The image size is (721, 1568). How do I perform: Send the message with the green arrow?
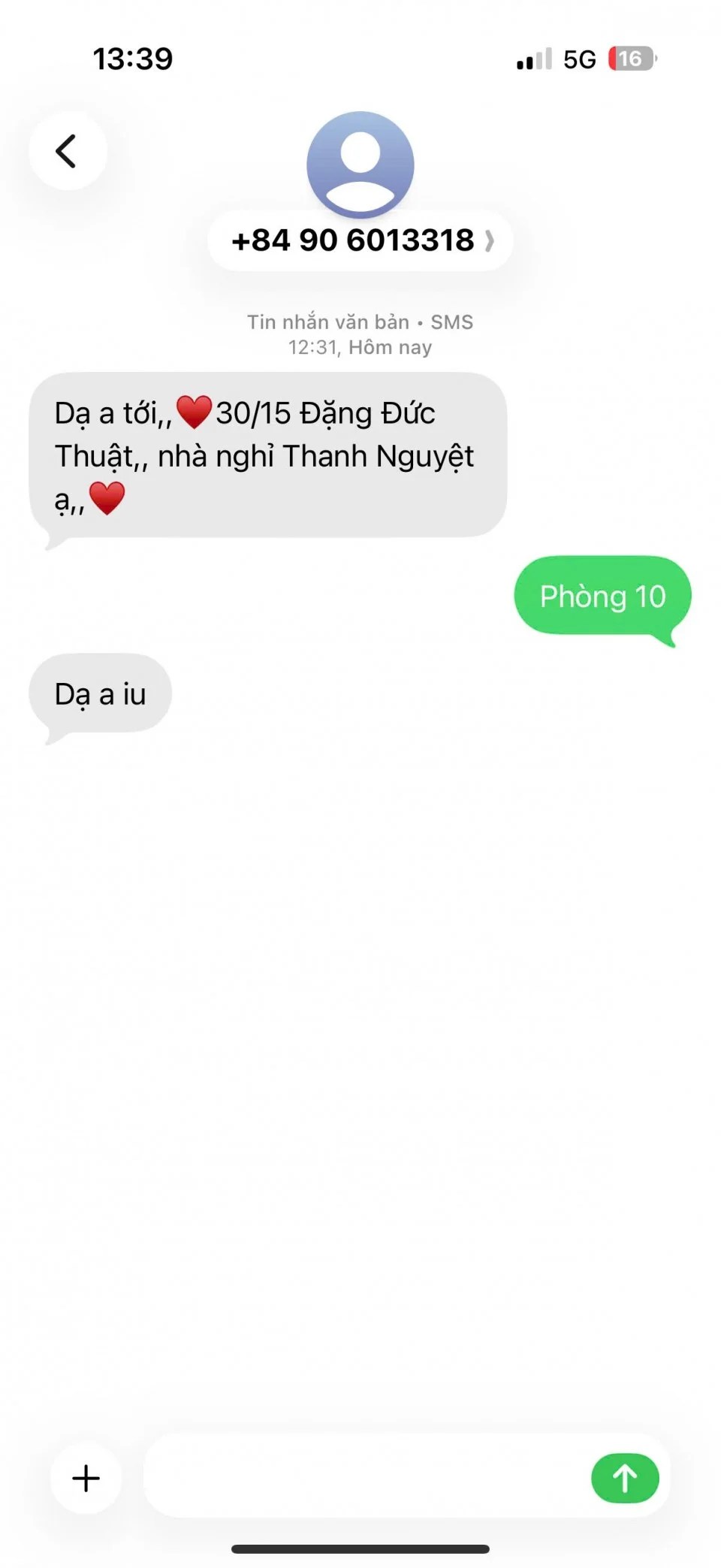(x=624, y=1477)
